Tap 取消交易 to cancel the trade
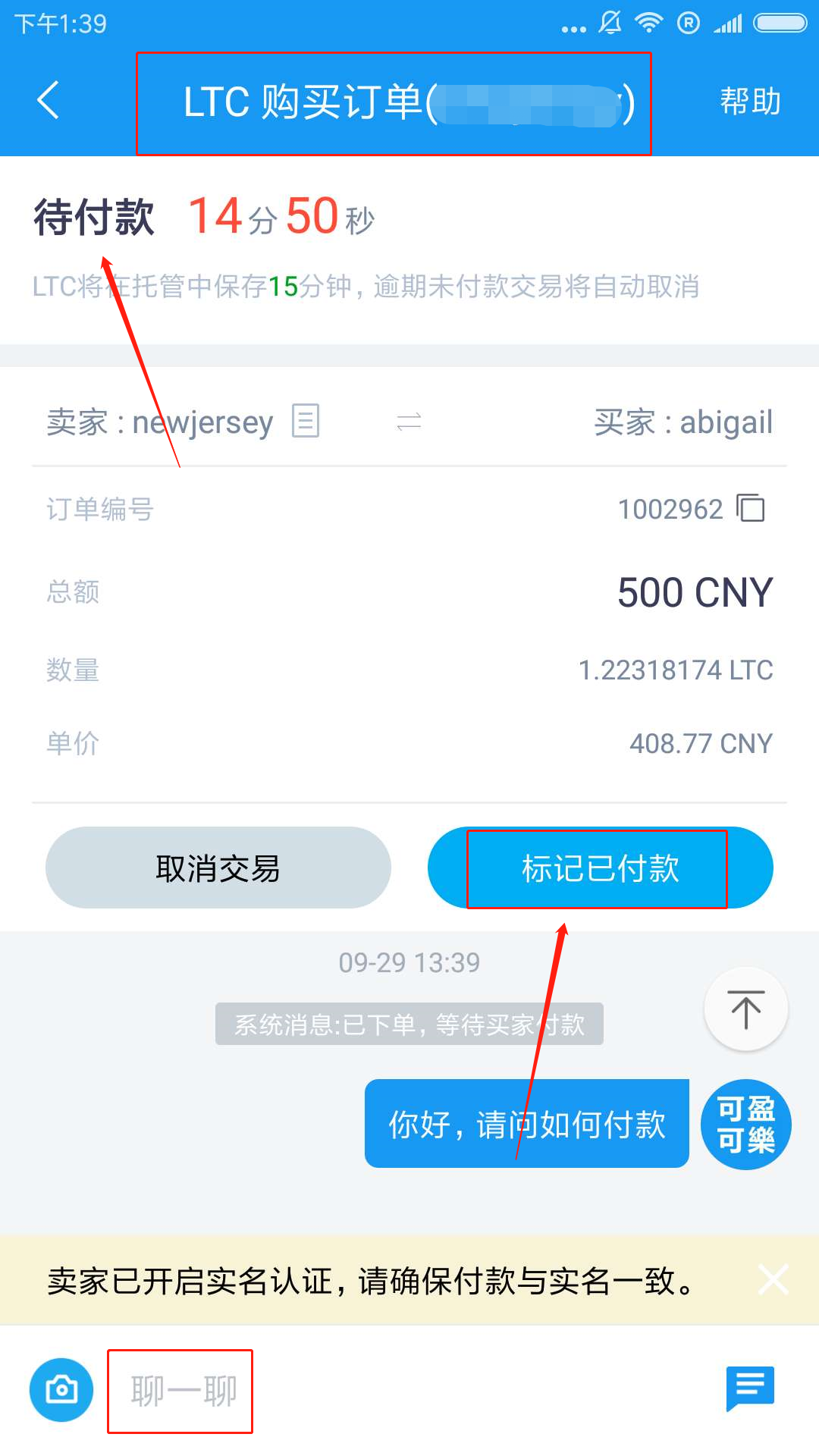This screenshot has width=819, height=1456. coord(218,868)
